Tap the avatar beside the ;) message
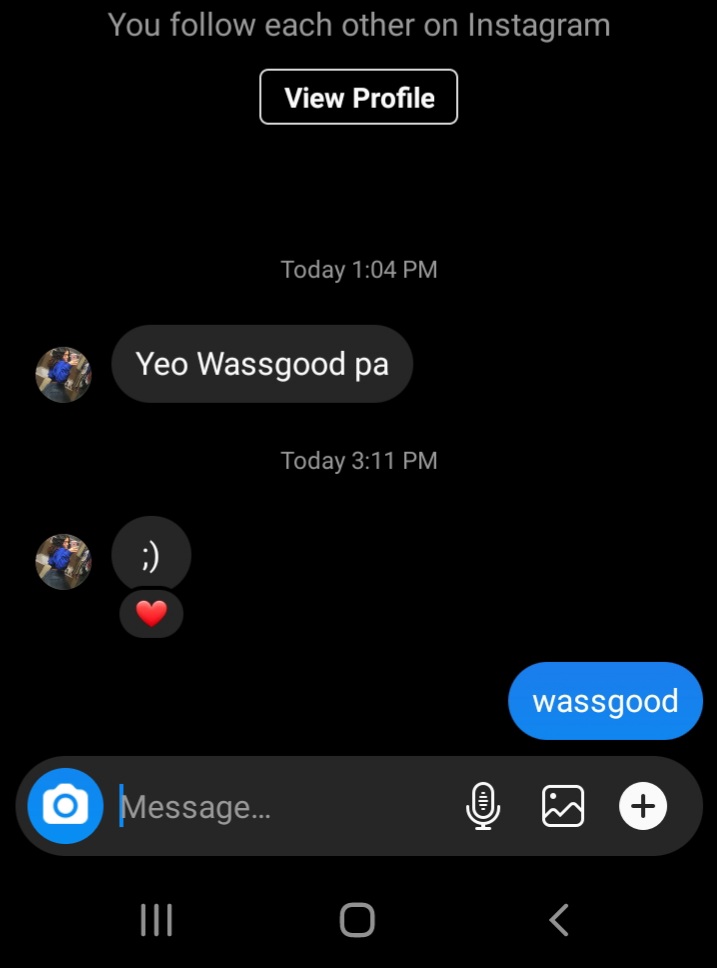This screenshot has width=717, height=968. (x=64, y=561)
